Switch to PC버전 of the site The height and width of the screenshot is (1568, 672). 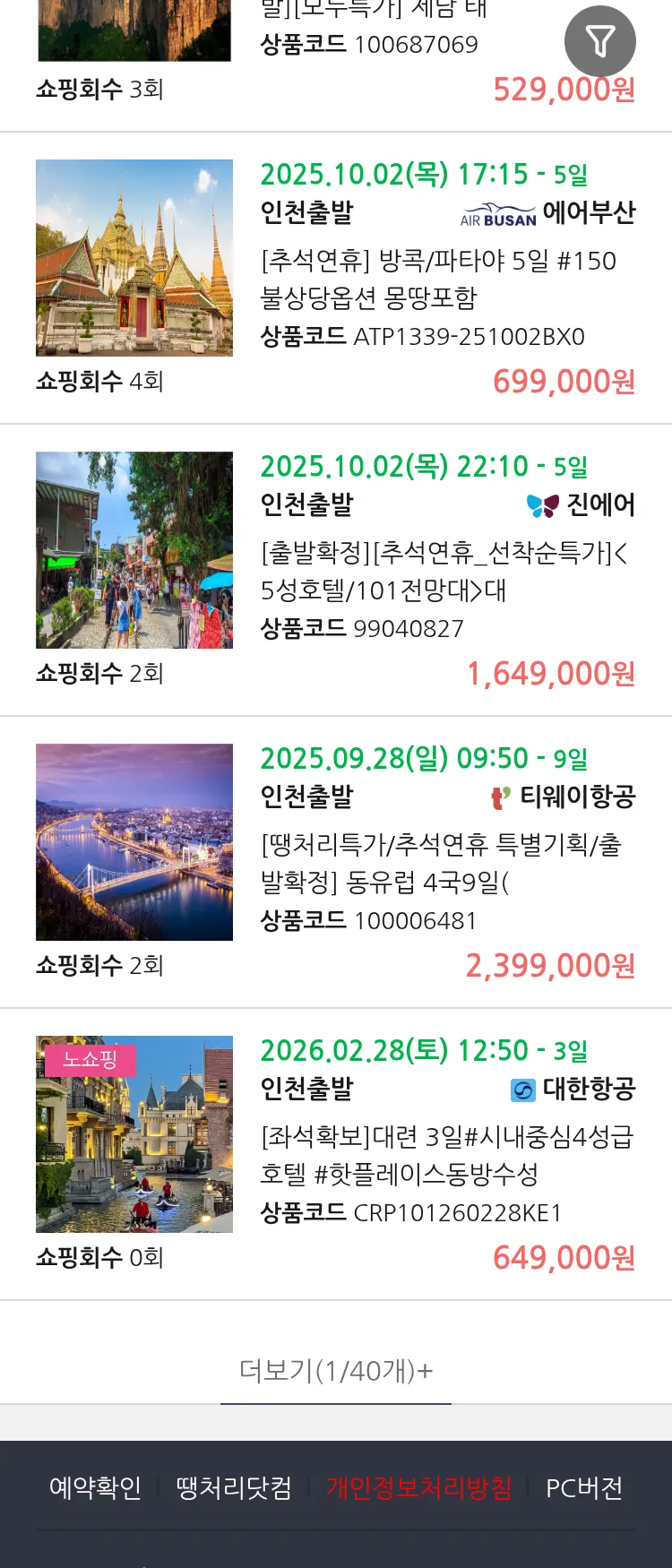(584, 1488)
